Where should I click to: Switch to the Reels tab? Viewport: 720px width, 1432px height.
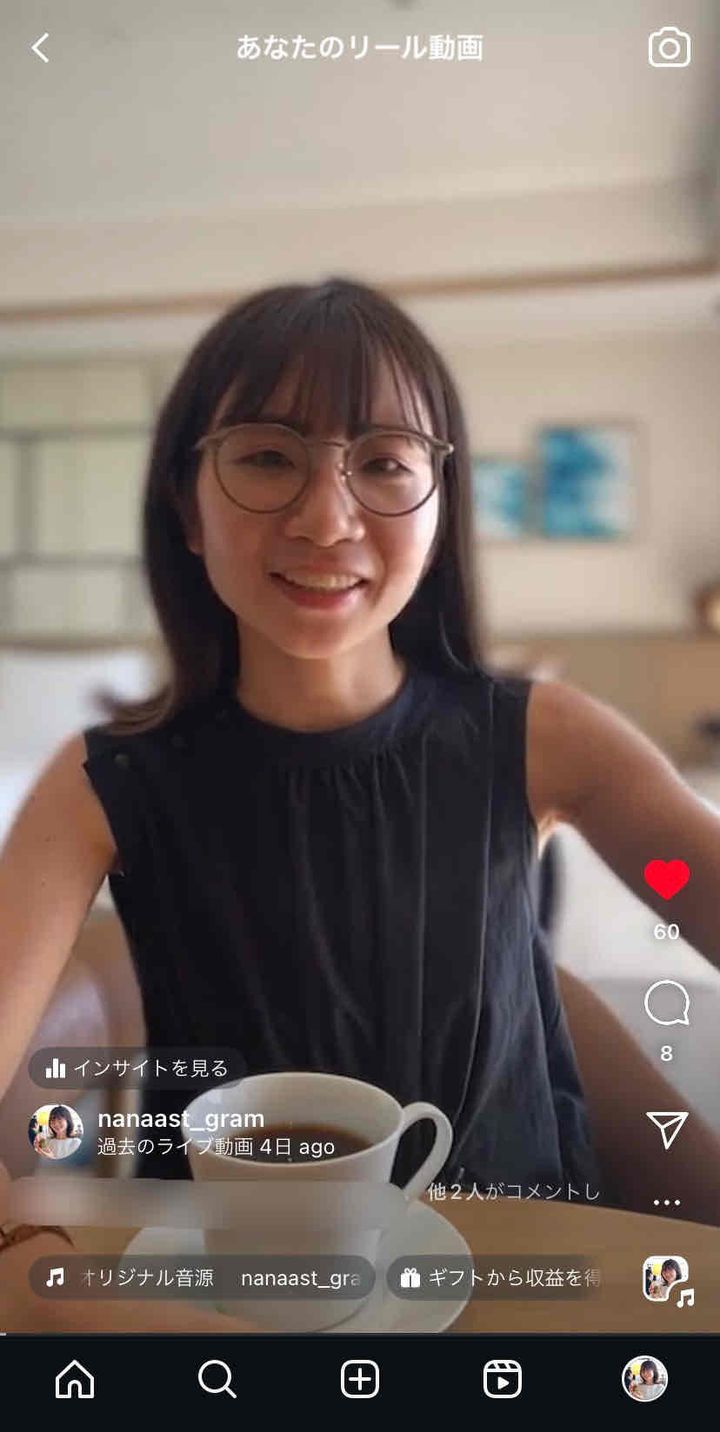(x=502, y=1380)
